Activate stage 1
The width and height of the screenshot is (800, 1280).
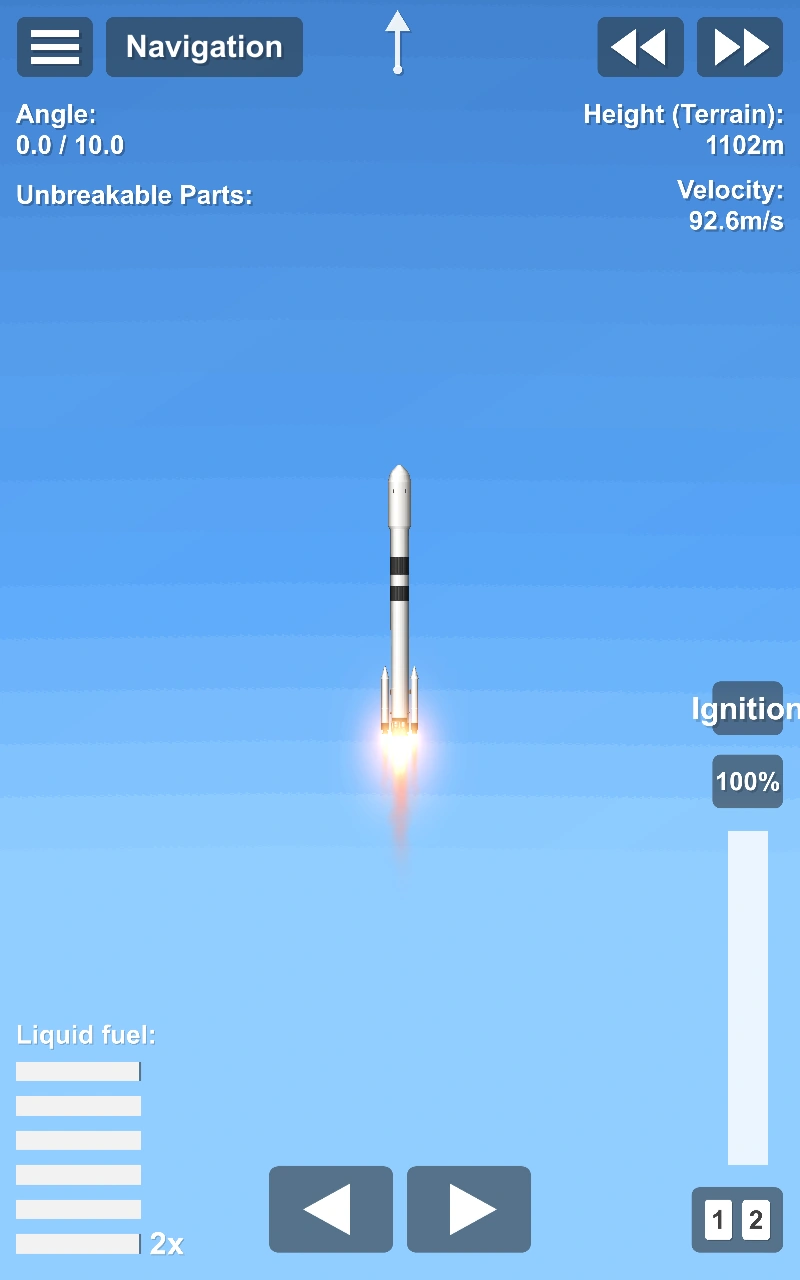click(719, 1220)
